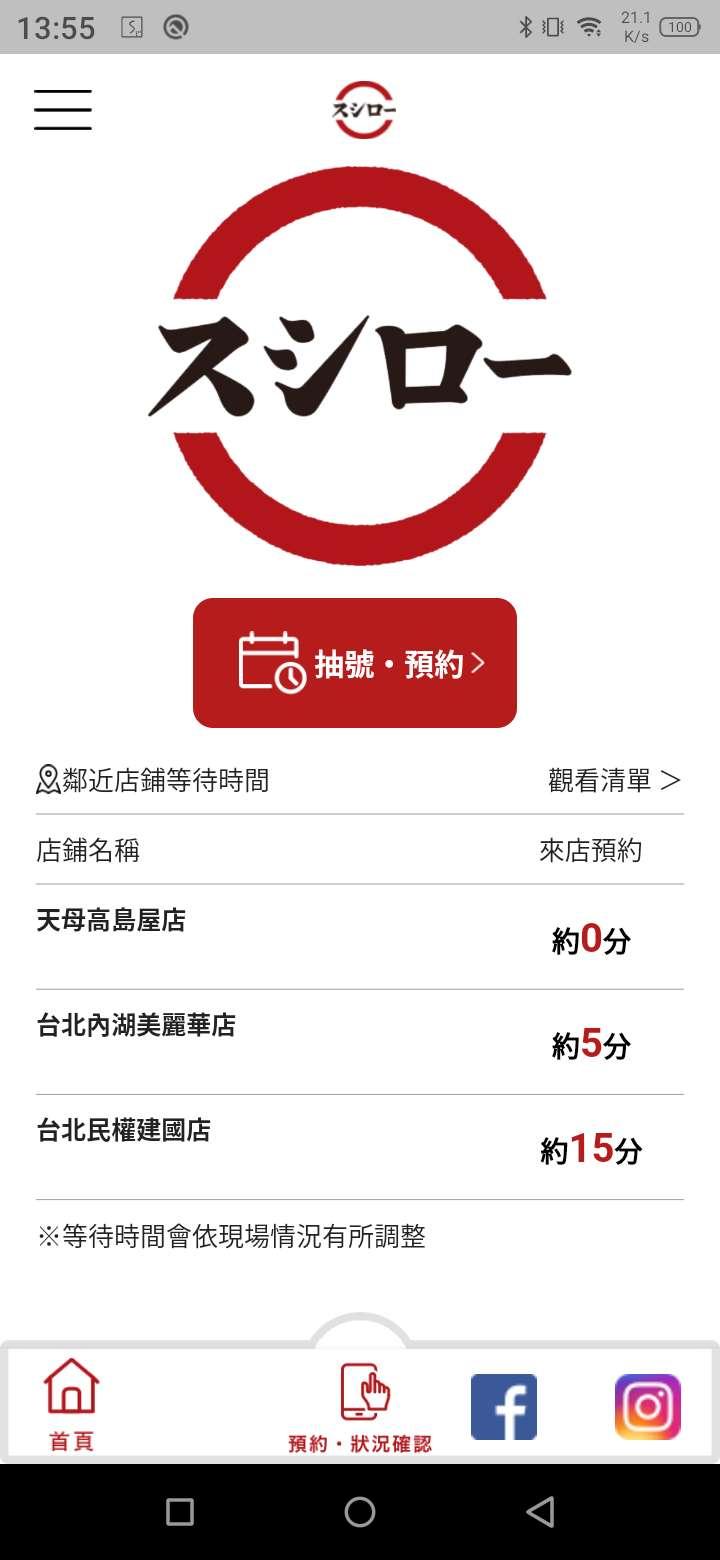Viewport: 720px width, 1560px height.
Task: Choose the 台北內湖美麗華店 store row
Action: pos(360,1042)
